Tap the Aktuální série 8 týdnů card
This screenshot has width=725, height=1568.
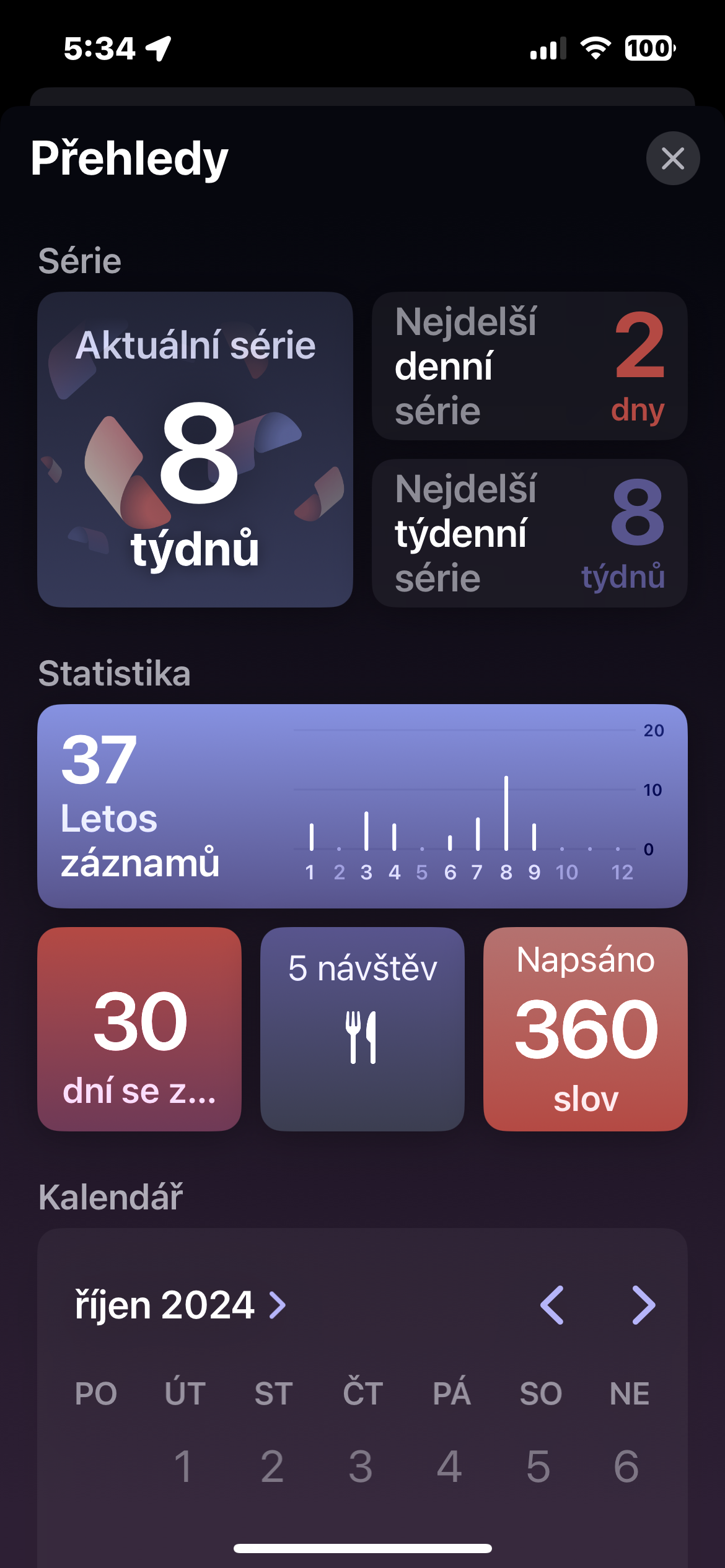tap(195, 450)
